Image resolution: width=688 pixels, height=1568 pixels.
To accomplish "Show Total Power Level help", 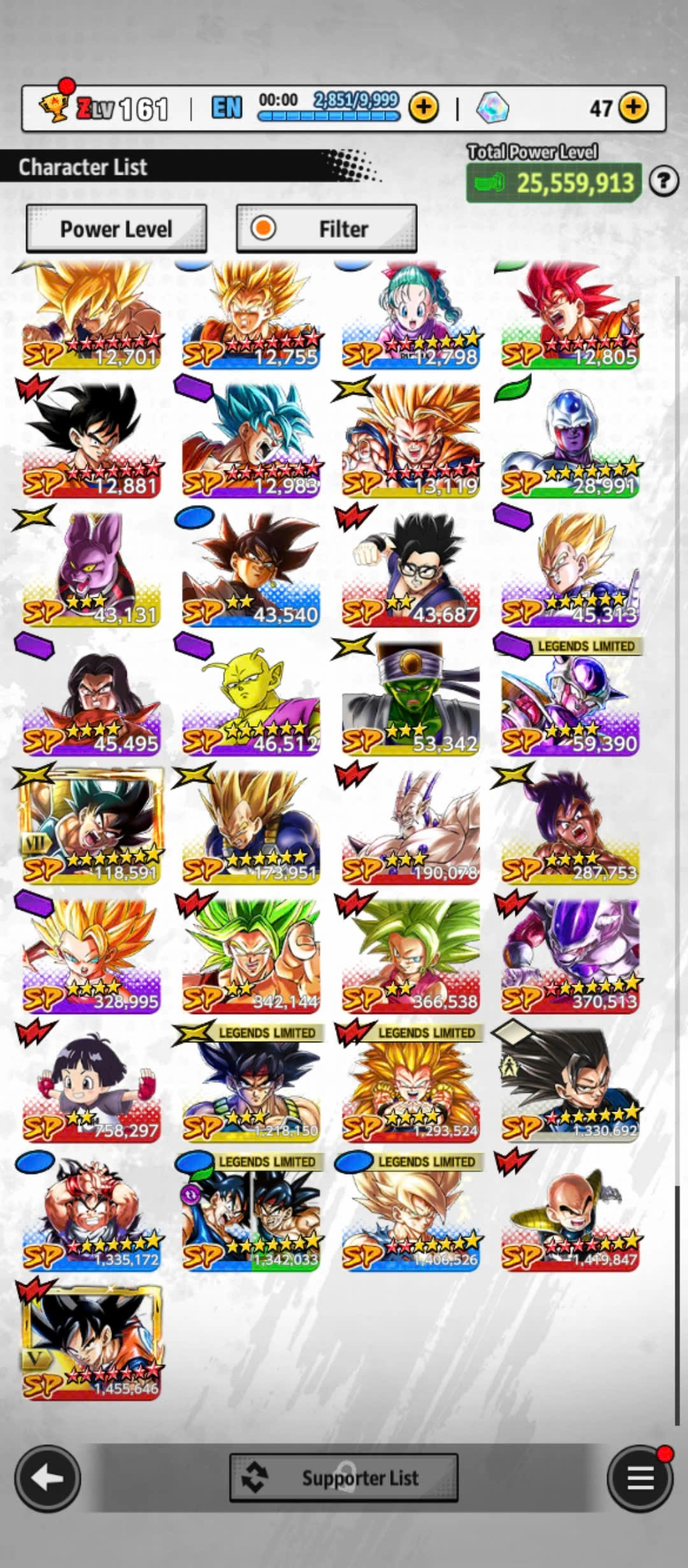I will tap(663, 182).
